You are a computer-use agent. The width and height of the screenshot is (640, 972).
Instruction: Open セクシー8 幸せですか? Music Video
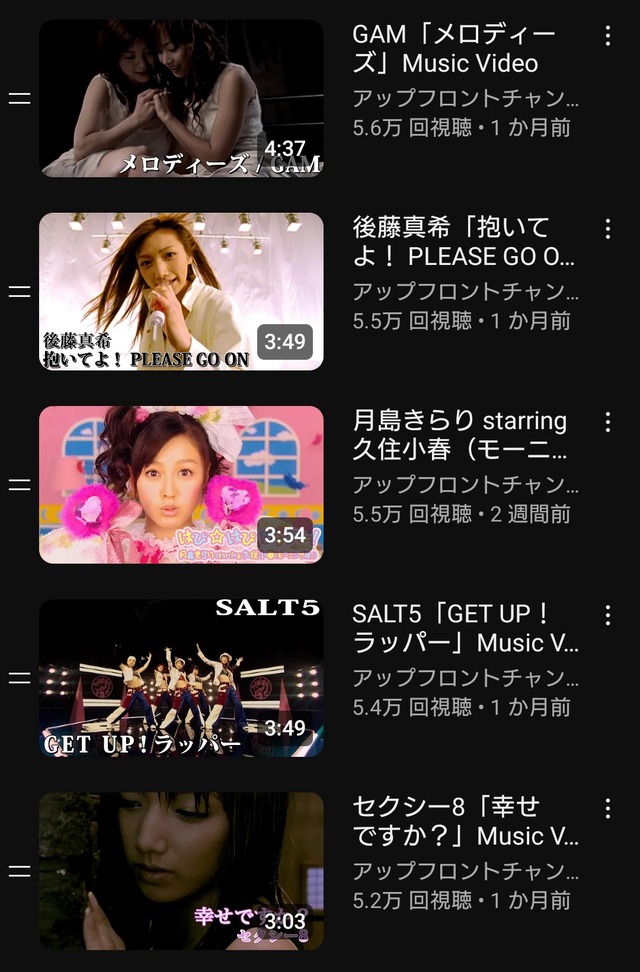coord(181,871)
